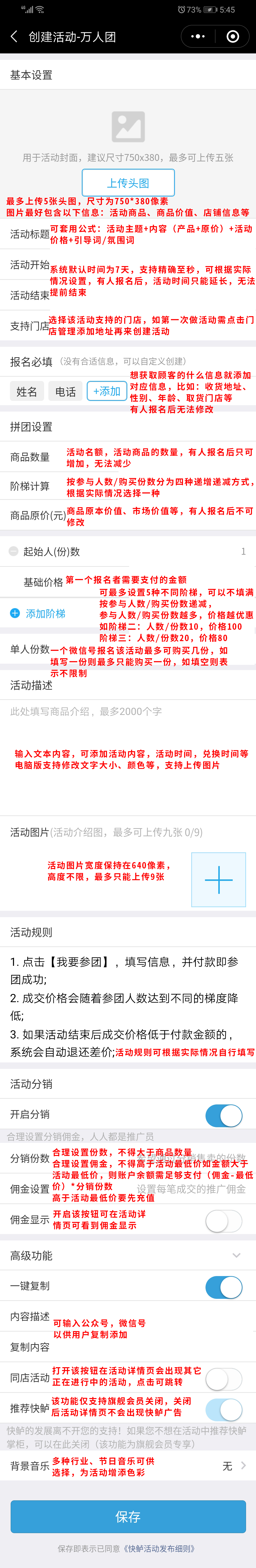Select the 电话 required field chip

pyautogui.click(x=66, y=391)
